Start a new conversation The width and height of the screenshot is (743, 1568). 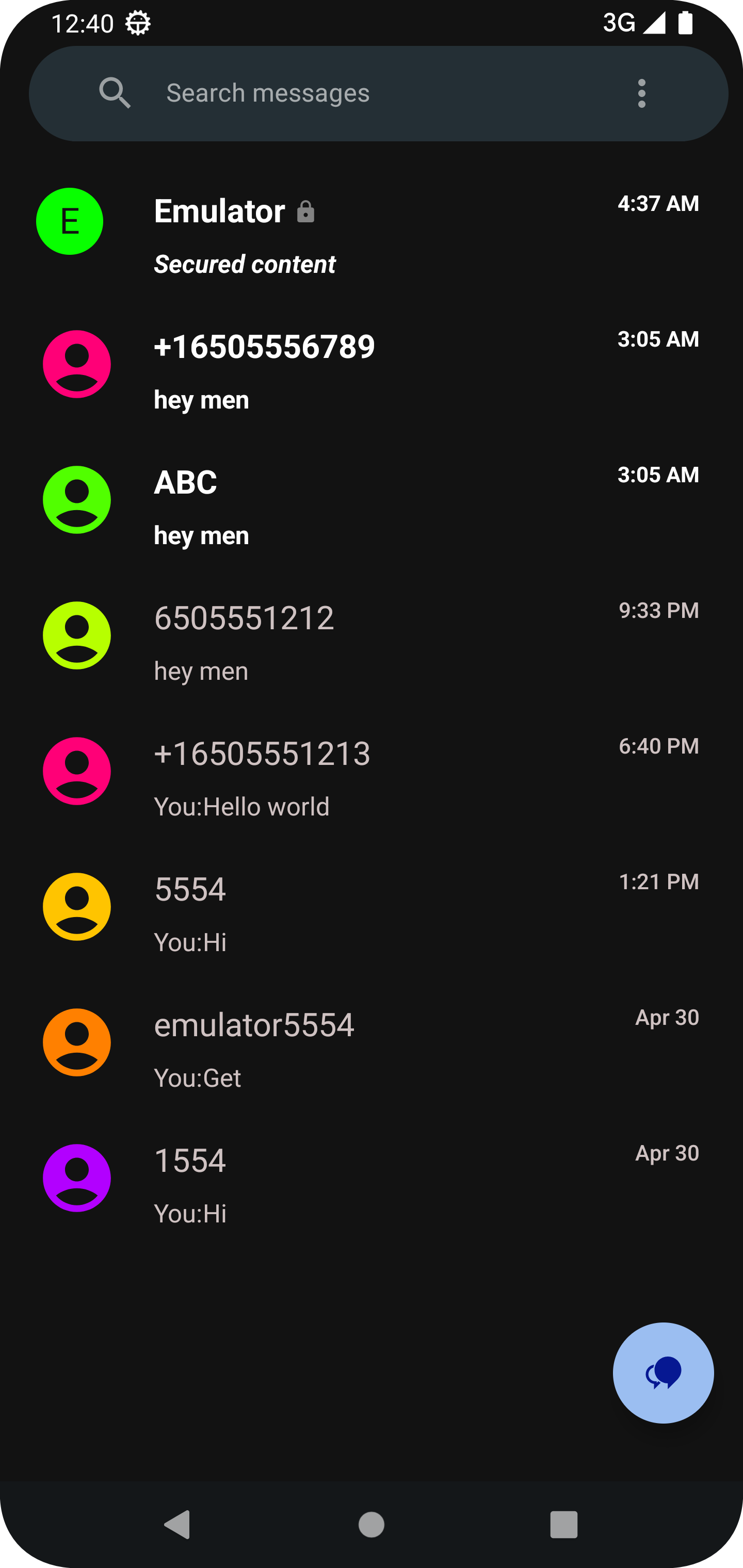click(663, 1373)
